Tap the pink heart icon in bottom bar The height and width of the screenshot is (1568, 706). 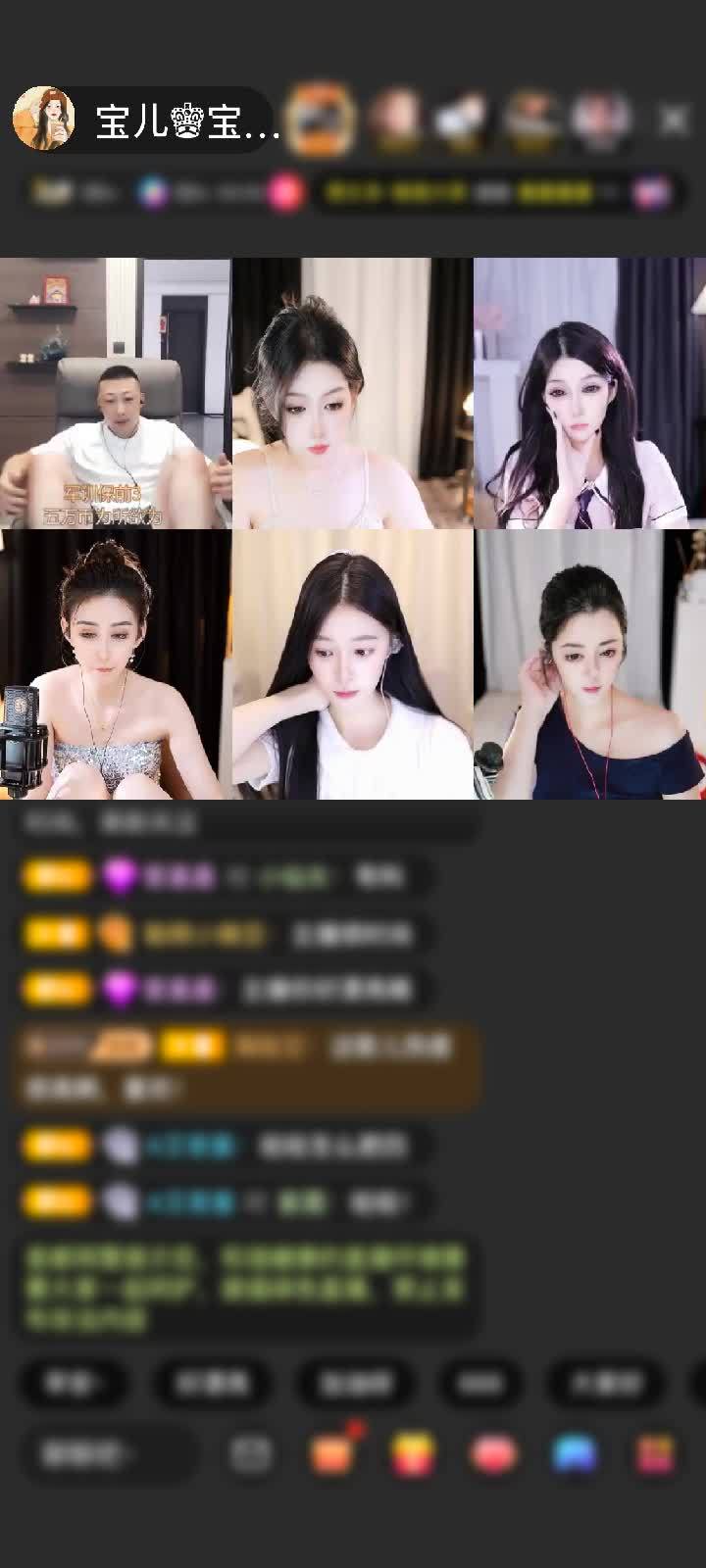[494, 1454]
